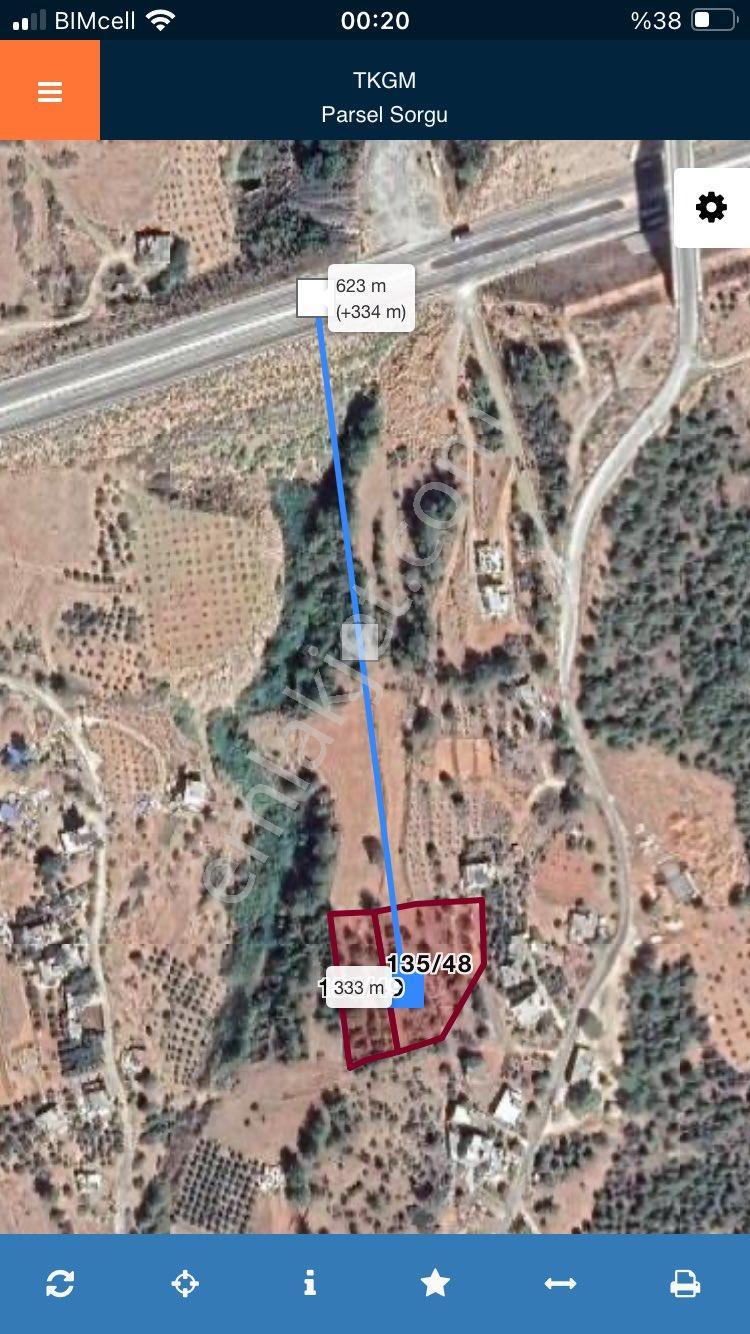Open favorites with the star icon
Screen dimensions: 750x1334
[435, 1283]
